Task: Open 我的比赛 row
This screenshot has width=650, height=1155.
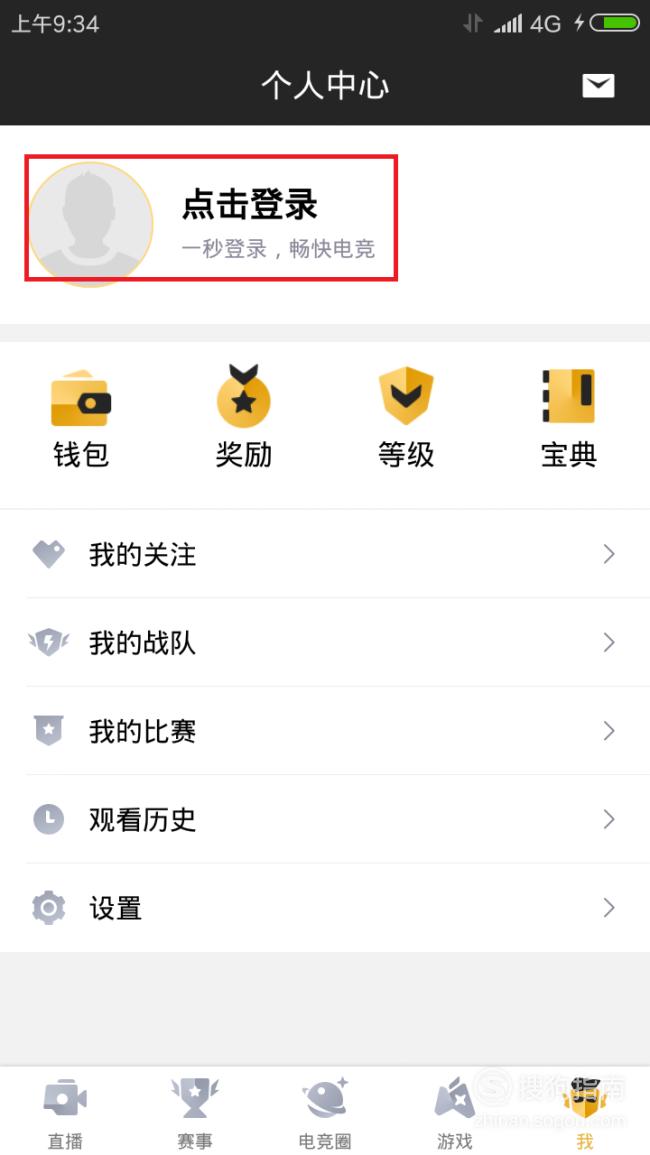Action: tap(325, 731)
